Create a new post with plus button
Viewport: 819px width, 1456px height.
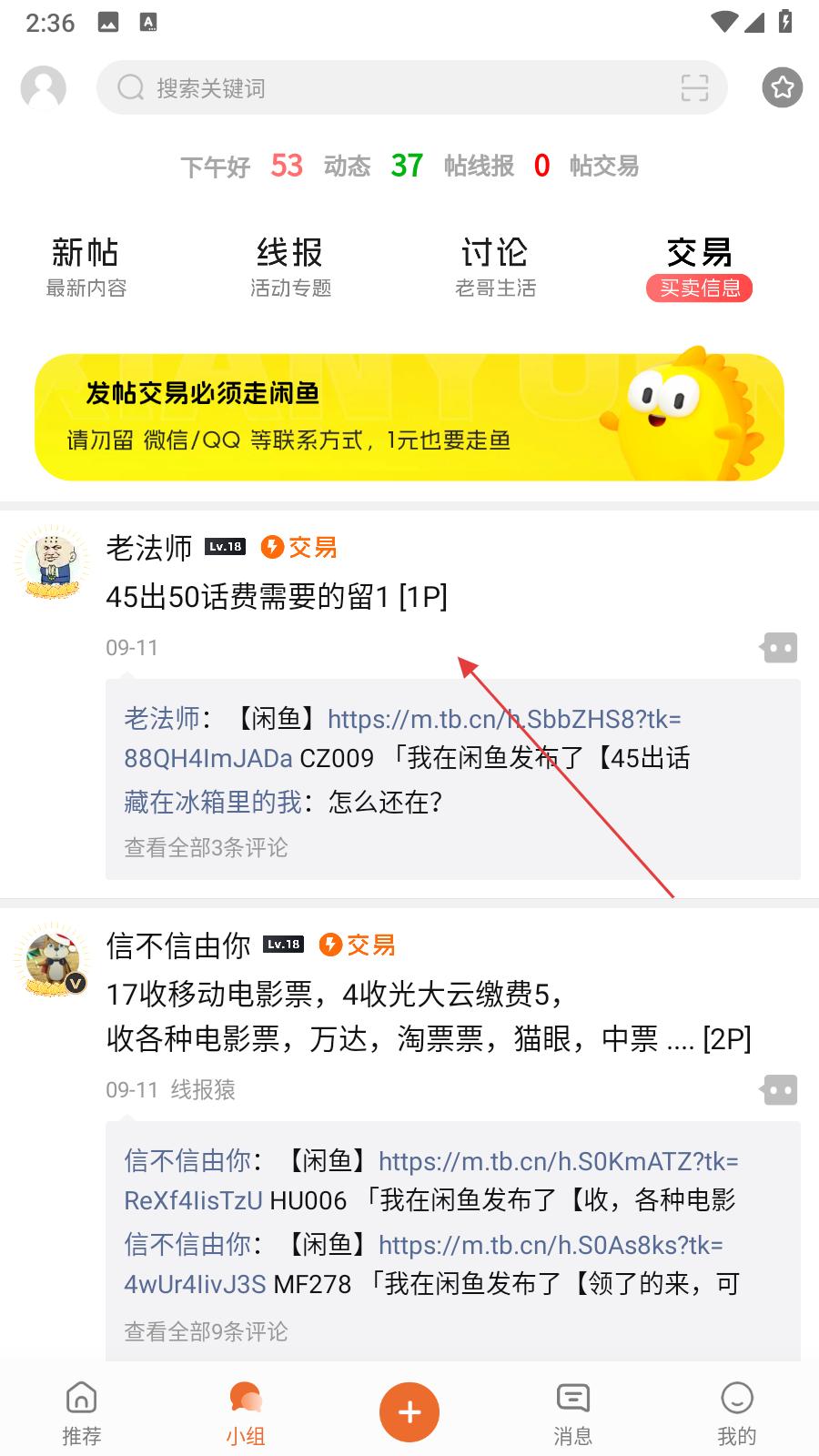409,1412
